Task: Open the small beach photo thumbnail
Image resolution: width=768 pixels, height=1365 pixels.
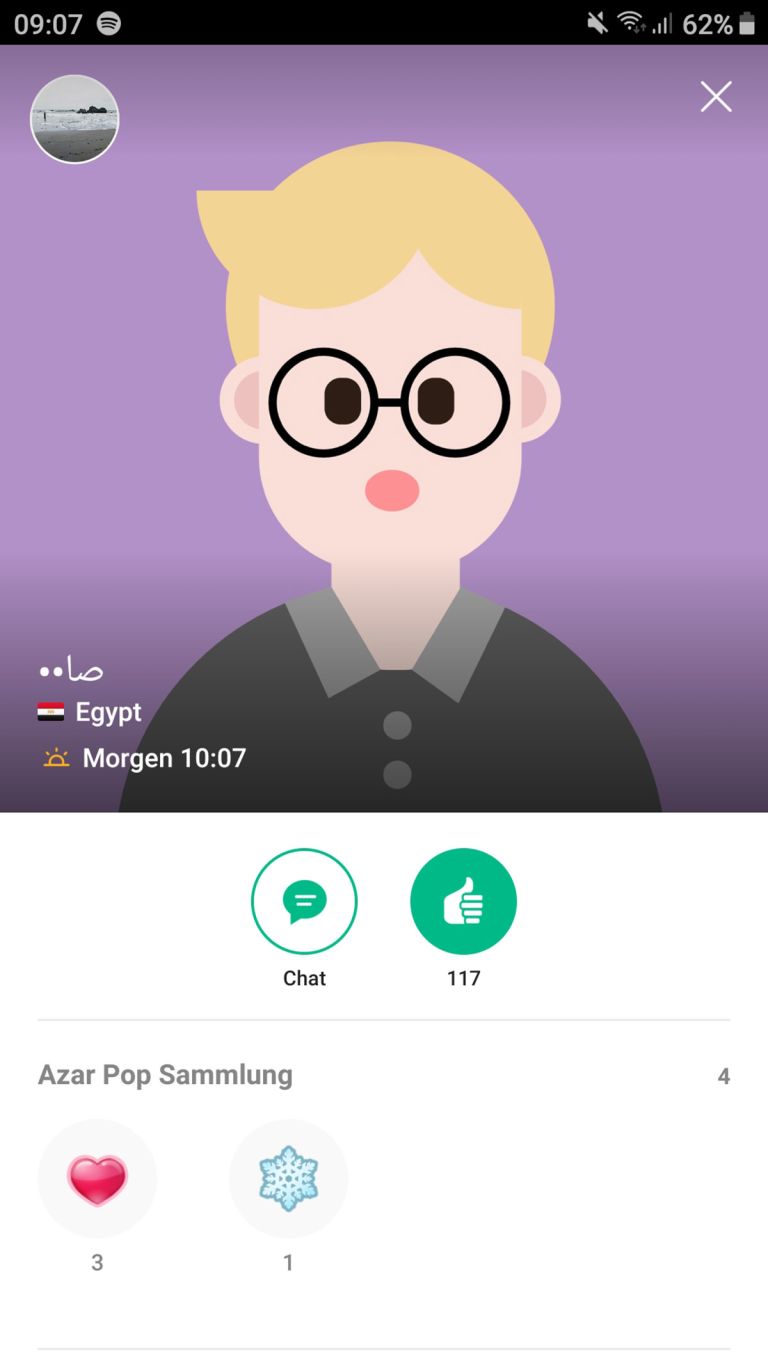Action: pos(75,119)
